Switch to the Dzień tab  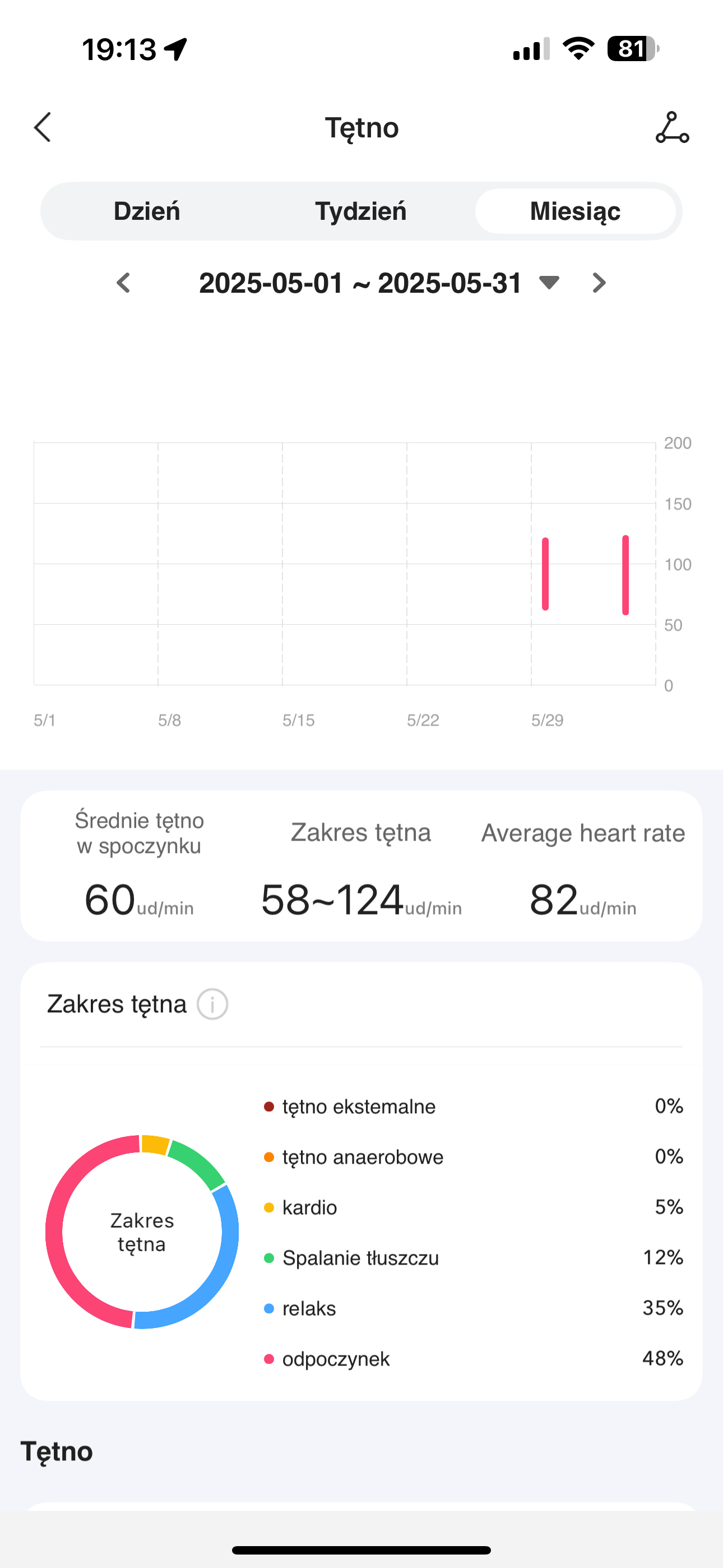(x=147, y=211)
